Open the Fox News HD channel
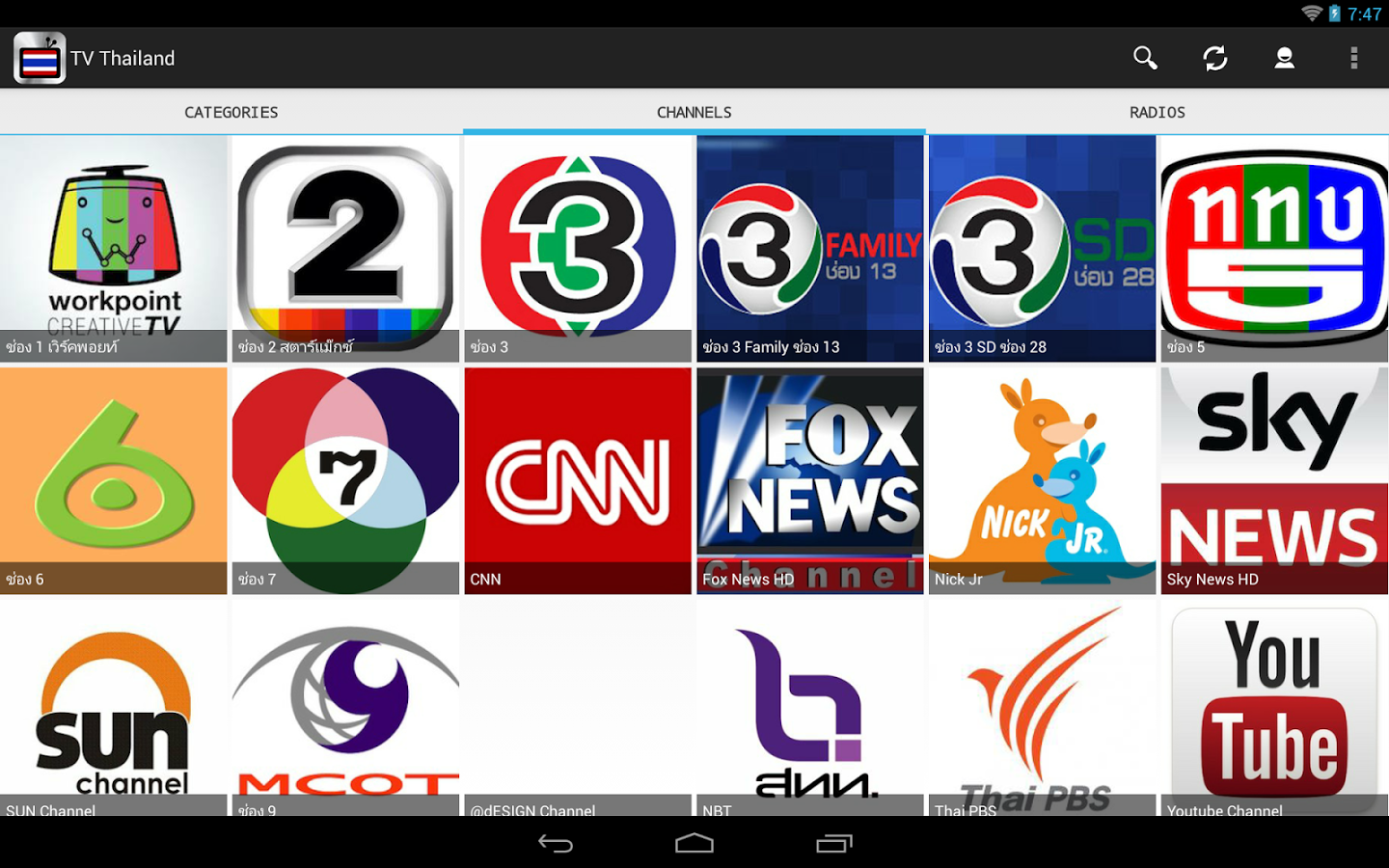Image resolution: width=1389 pixels, height=868 pixels. point(809,480)
